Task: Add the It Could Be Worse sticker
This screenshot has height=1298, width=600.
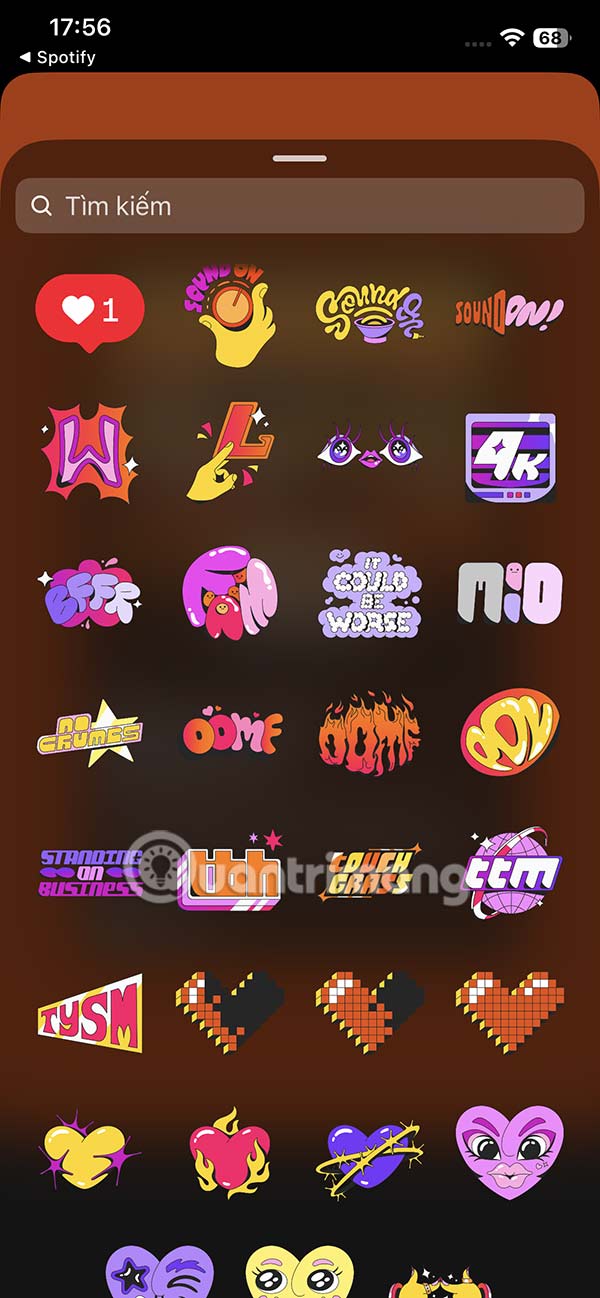Action: coord(370,592)
